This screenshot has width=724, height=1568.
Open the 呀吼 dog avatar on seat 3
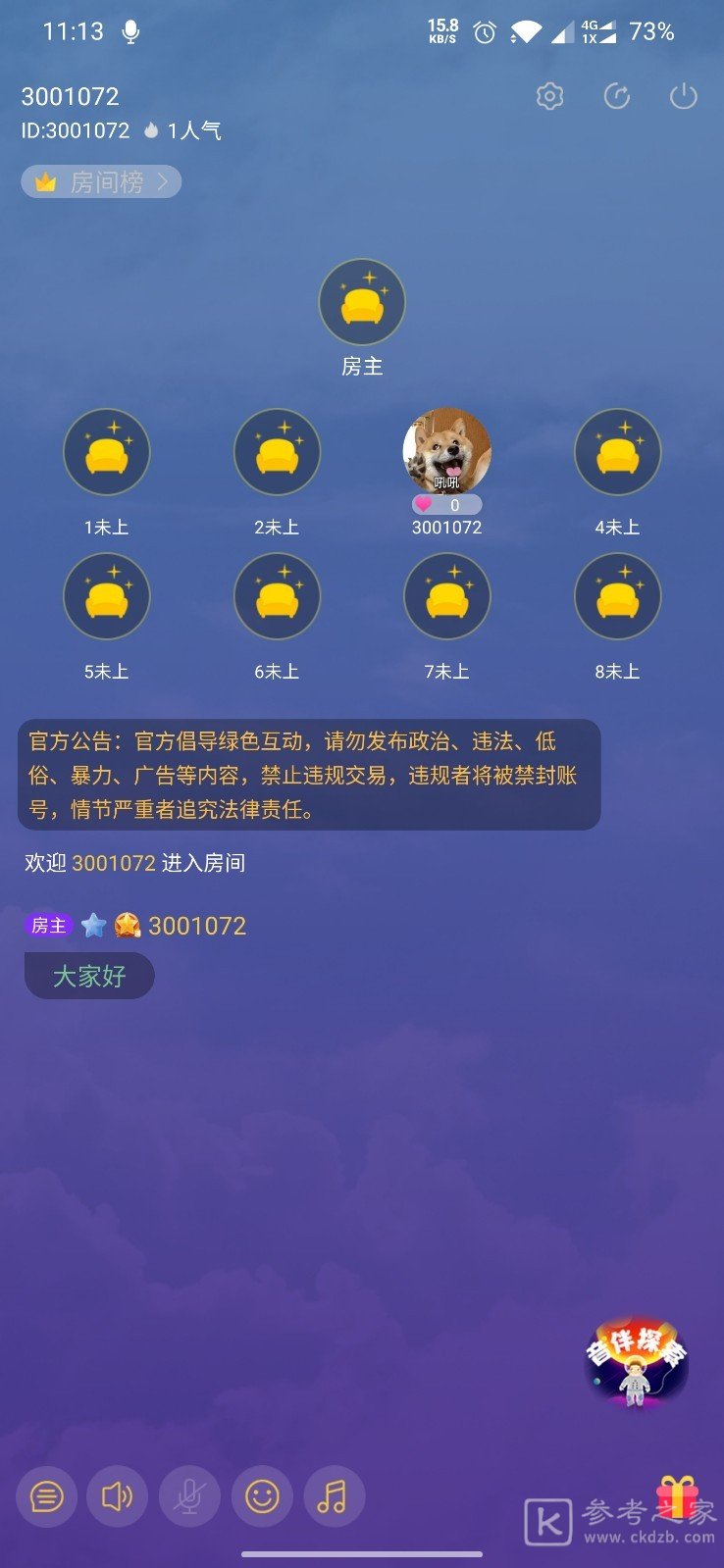coord(447,451)
